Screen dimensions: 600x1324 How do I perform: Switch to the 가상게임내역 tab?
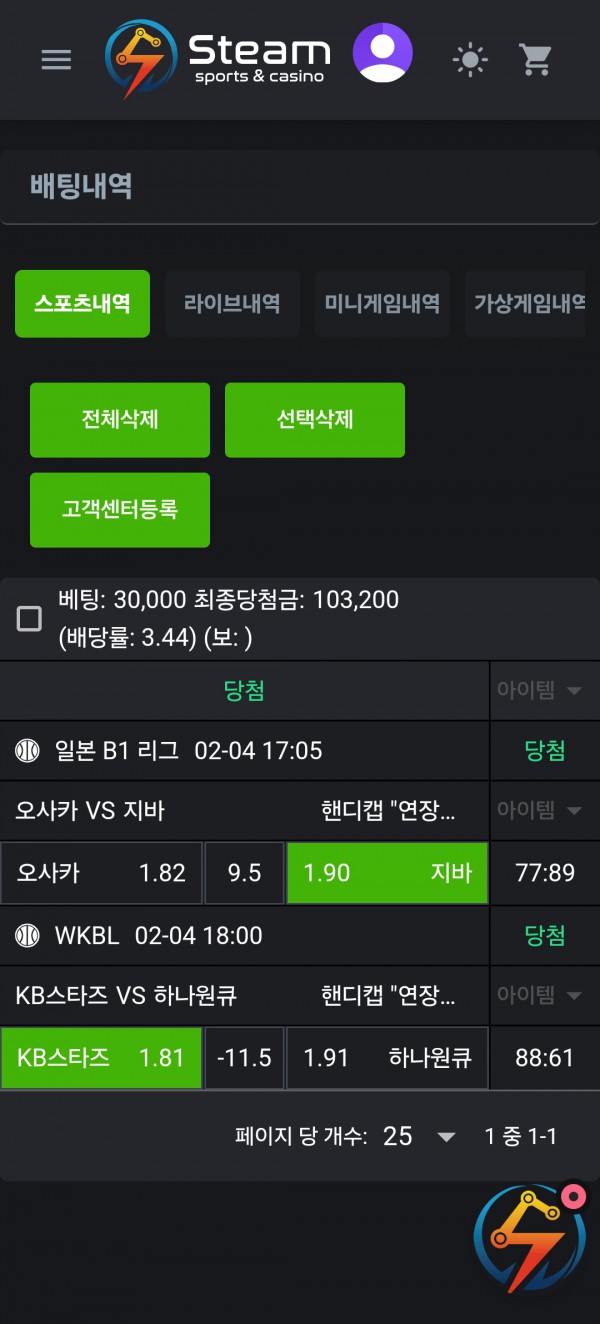click(527, 304)
